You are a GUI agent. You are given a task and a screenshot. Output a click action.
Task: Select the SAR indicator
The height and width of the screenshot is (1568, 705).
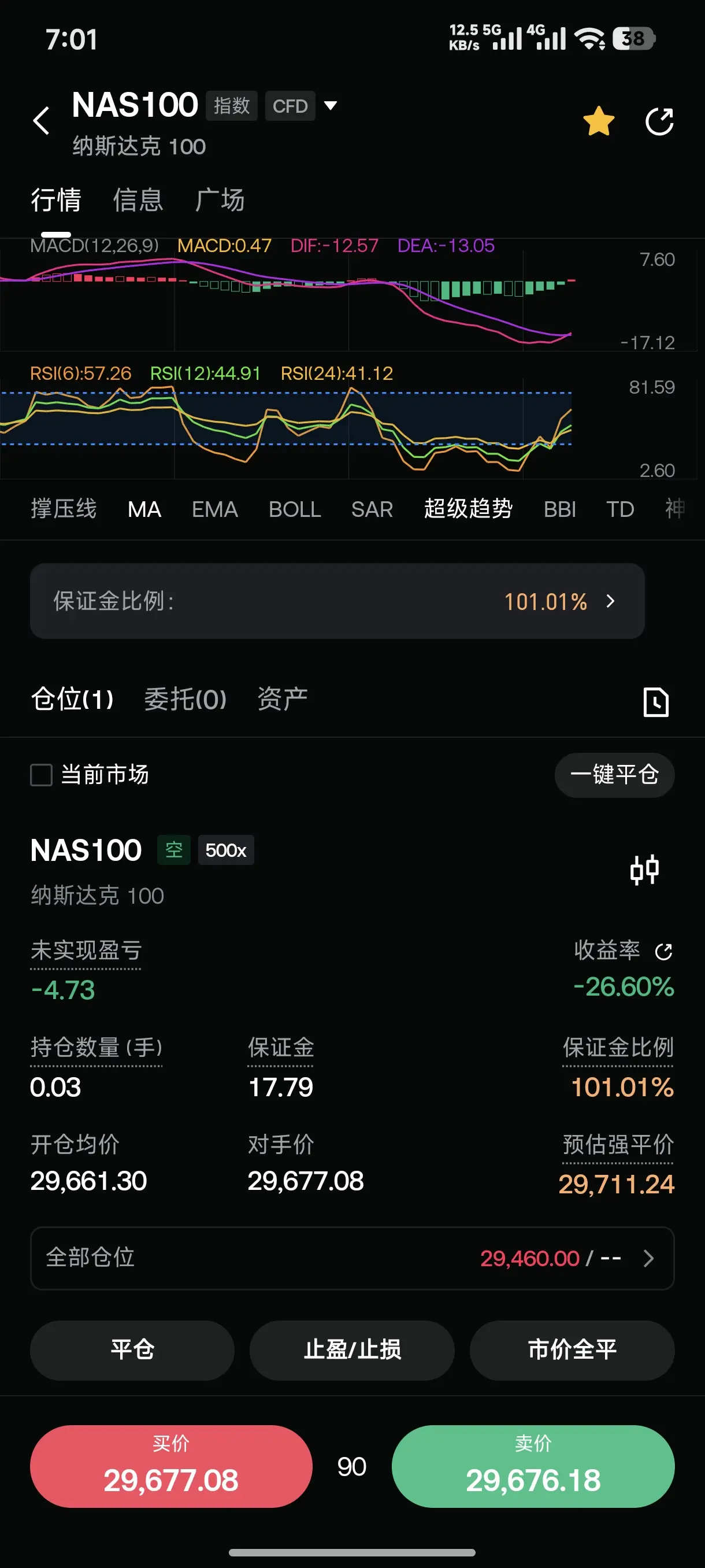click(x=372, y=509)
